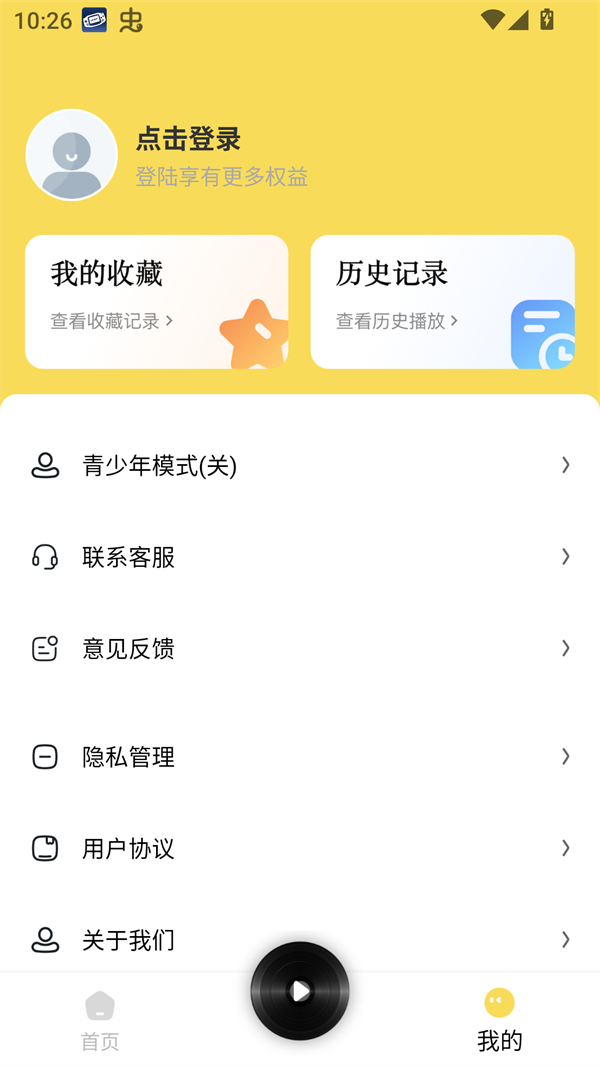Switch to the 首页 home tab
The height and width of the screenshot is (1066, 600).
100,1020
